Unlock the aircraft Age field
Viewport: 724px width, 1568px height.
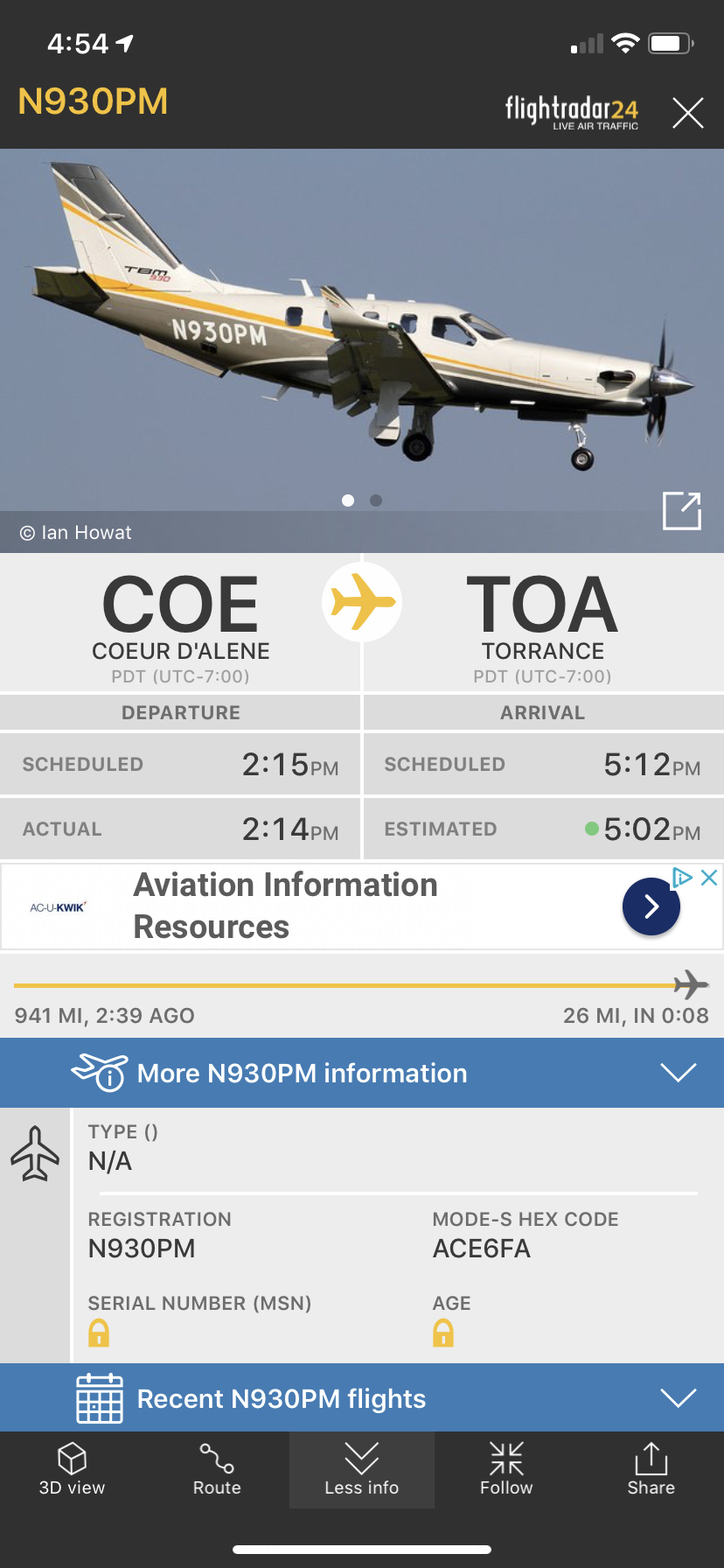[x=443, y=1333]
